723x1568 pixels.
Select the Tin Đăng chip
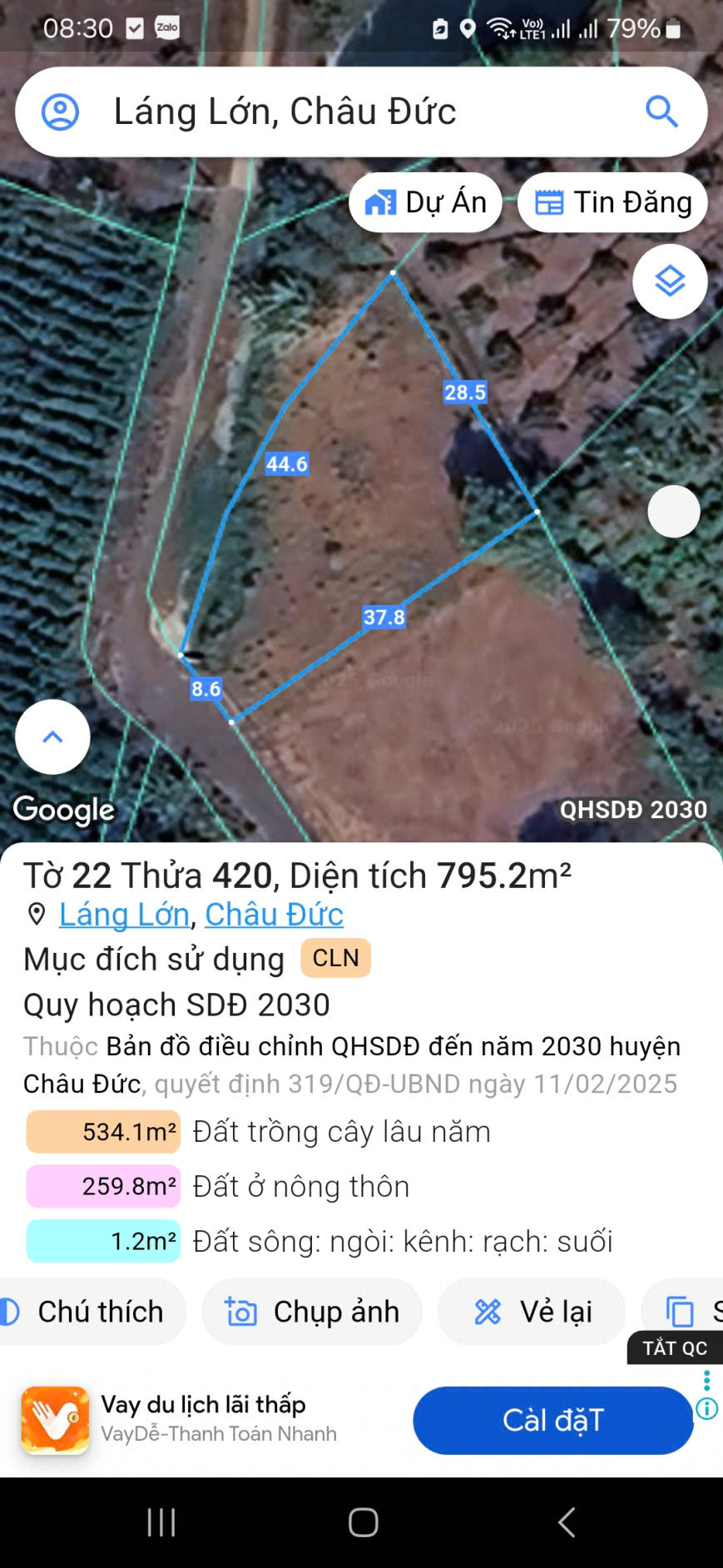(612, 202)
